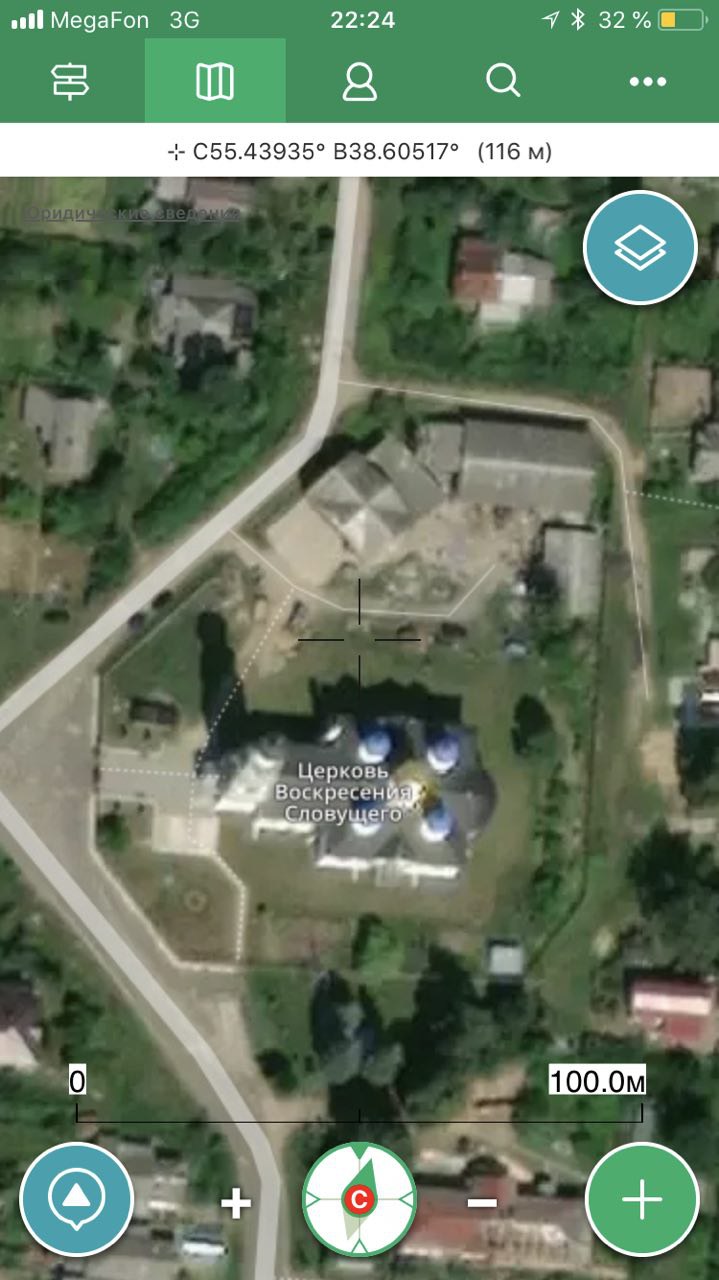Zoom in with the plus sign
The width and height of the screenshot is (719, 1280).
236,1202
